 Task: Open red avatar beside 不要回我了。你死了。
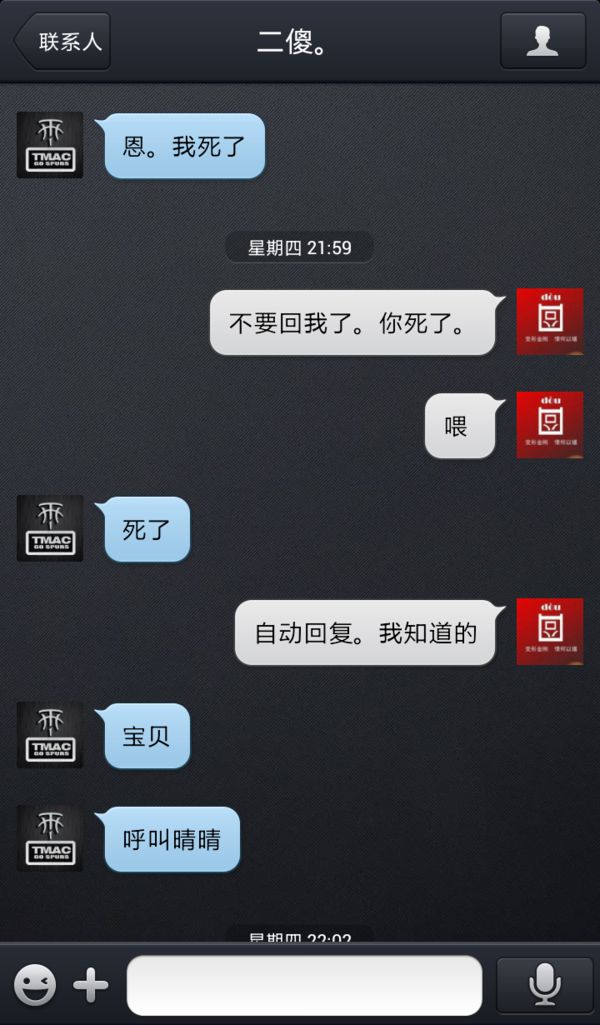[550, 322]
